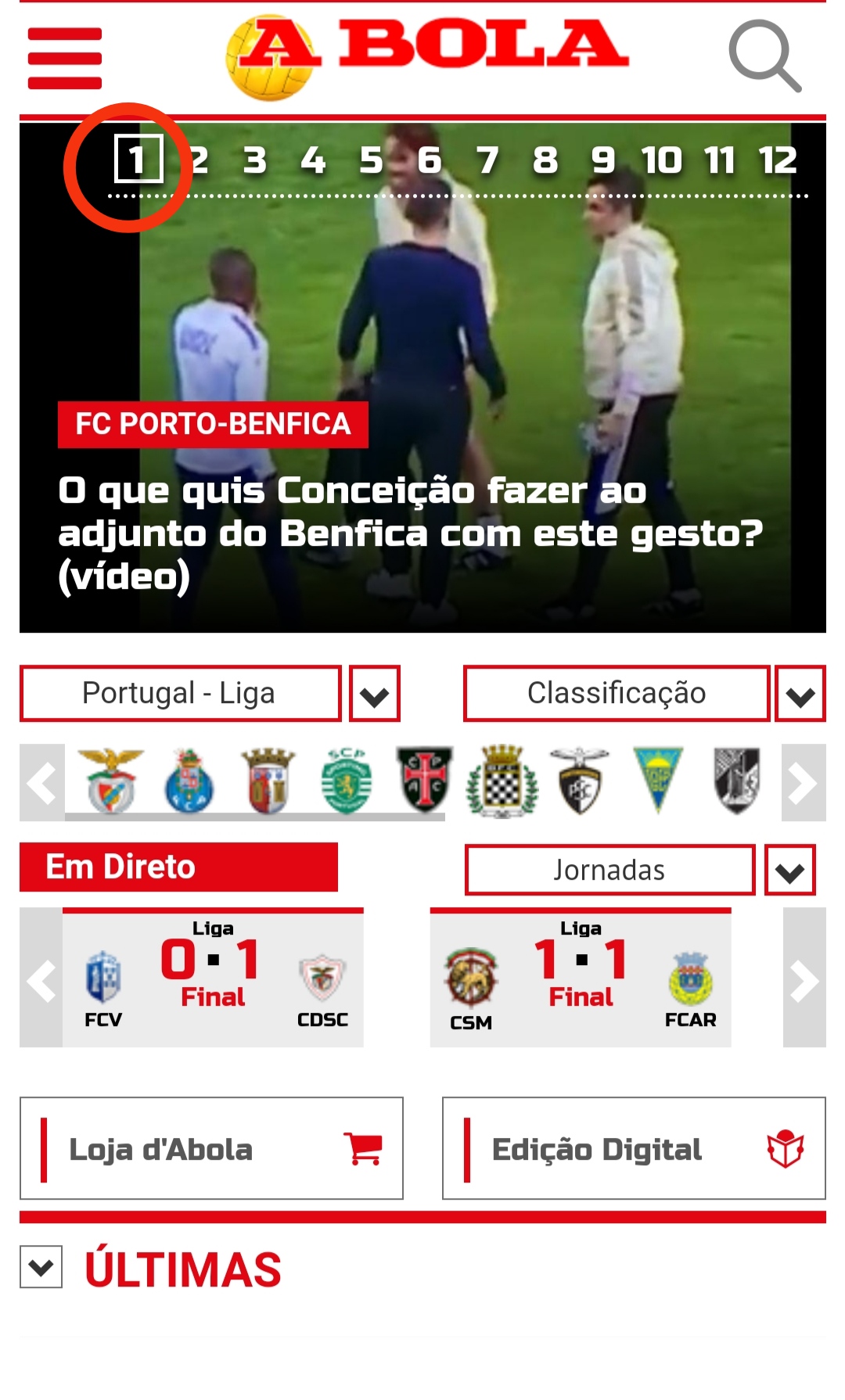Open the search magnifier
Image resolution: width=845 pixels, height=1400 pixels.
click(x=764, y=56)
